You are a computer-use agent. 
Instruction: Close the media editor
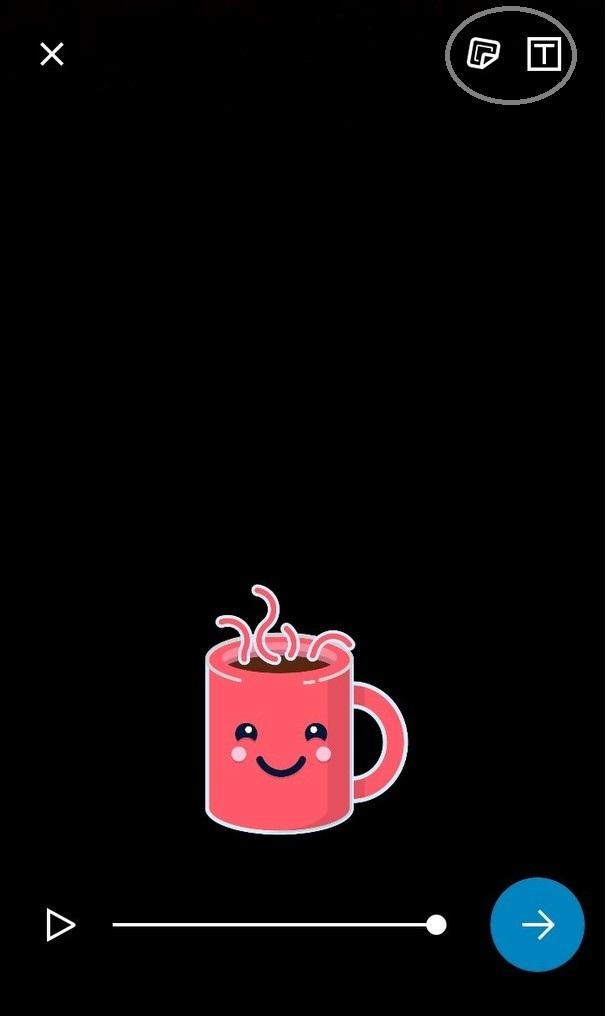[x=52, y=54]
